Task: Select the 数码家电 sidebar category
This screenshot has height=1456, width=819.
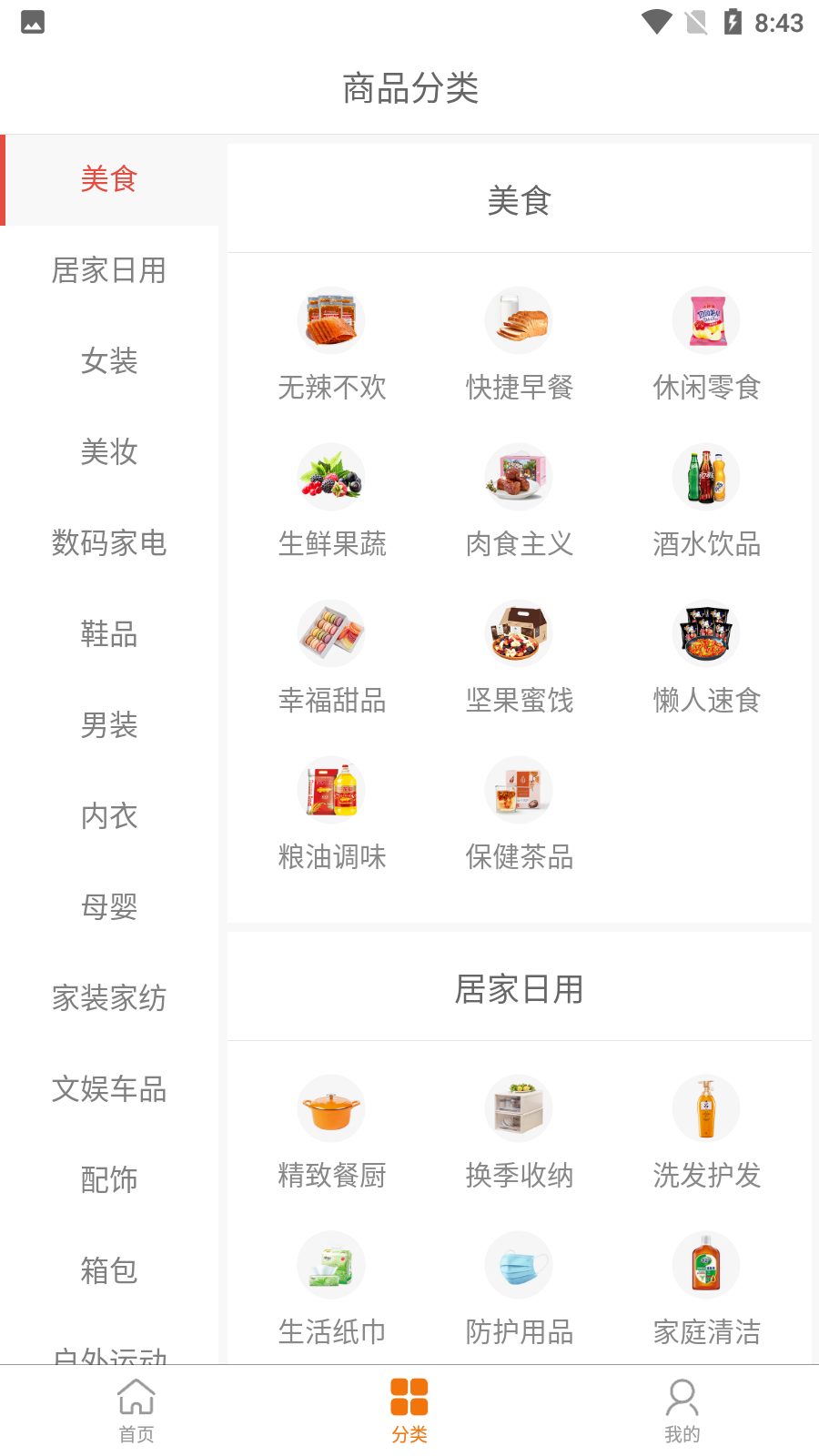Action: click(108, 544)
